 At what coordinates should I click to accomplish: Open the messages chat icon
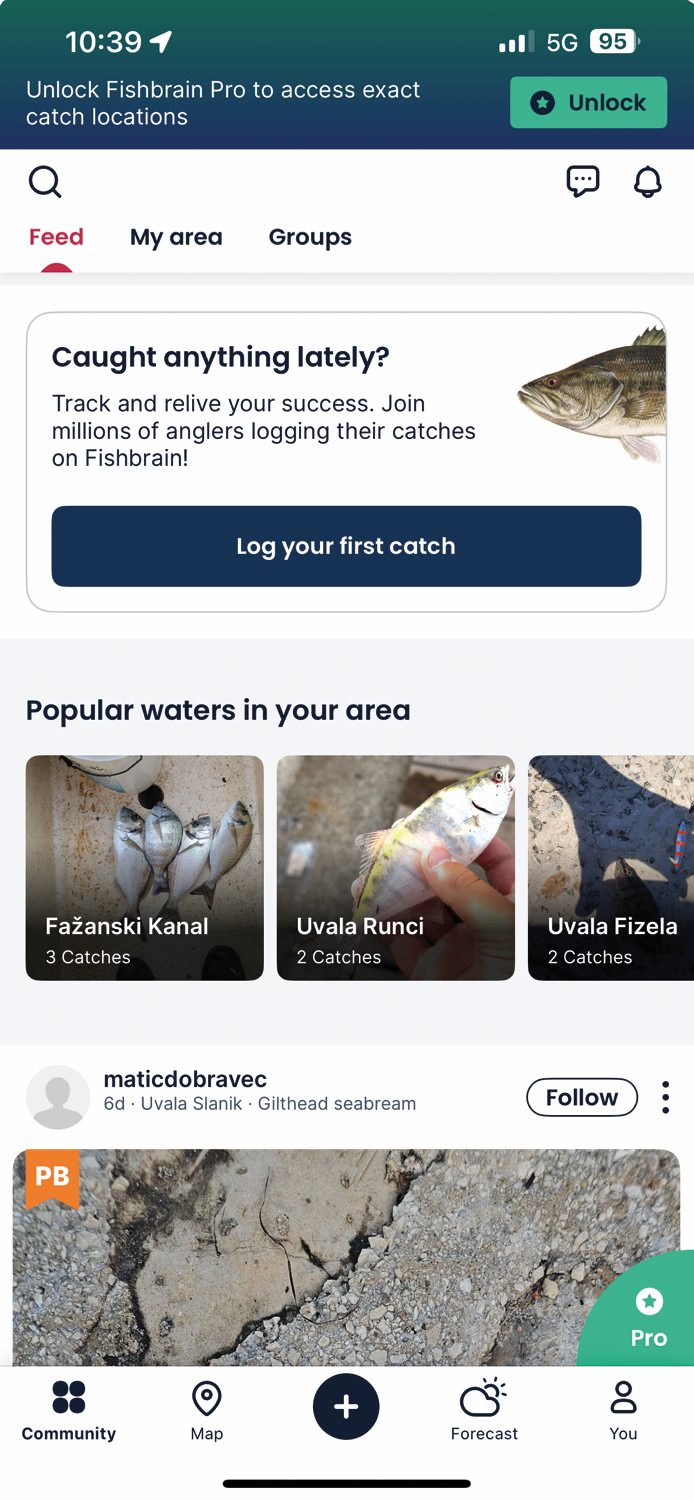coord(582,181)
